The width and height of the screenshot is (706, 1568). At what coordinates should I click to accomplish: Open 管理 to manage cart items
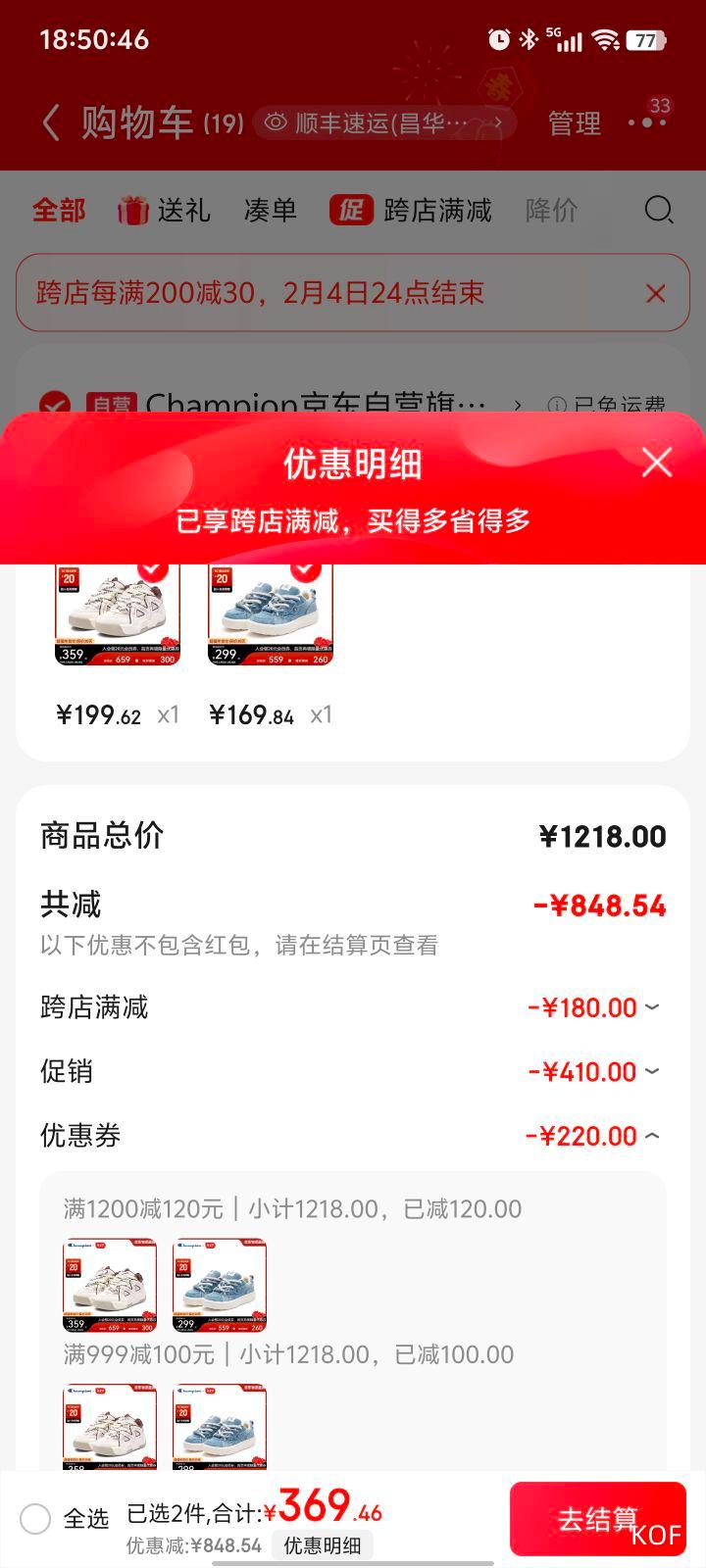pos(576,124)
